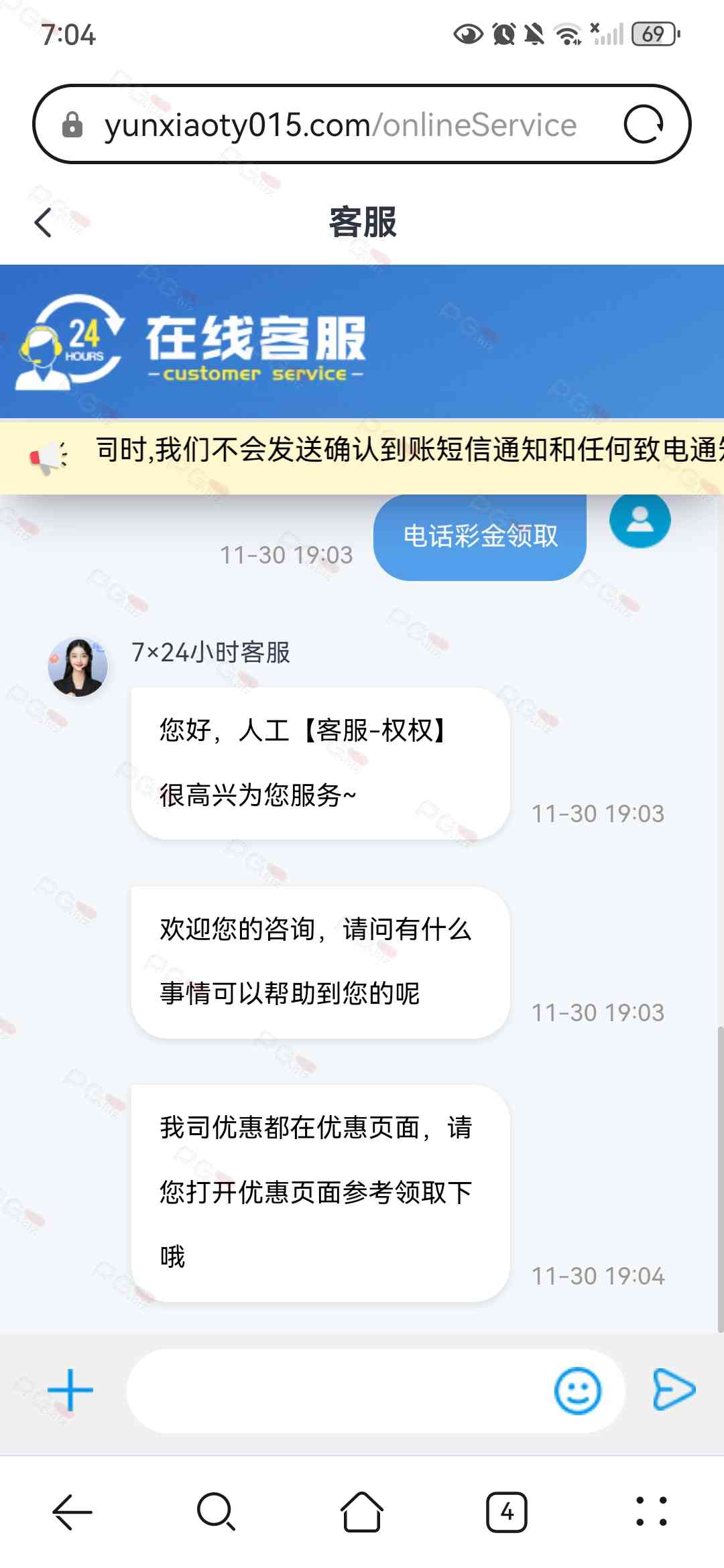
Task: Open browser search from the bottom bar
Action: click(217, 1512)
